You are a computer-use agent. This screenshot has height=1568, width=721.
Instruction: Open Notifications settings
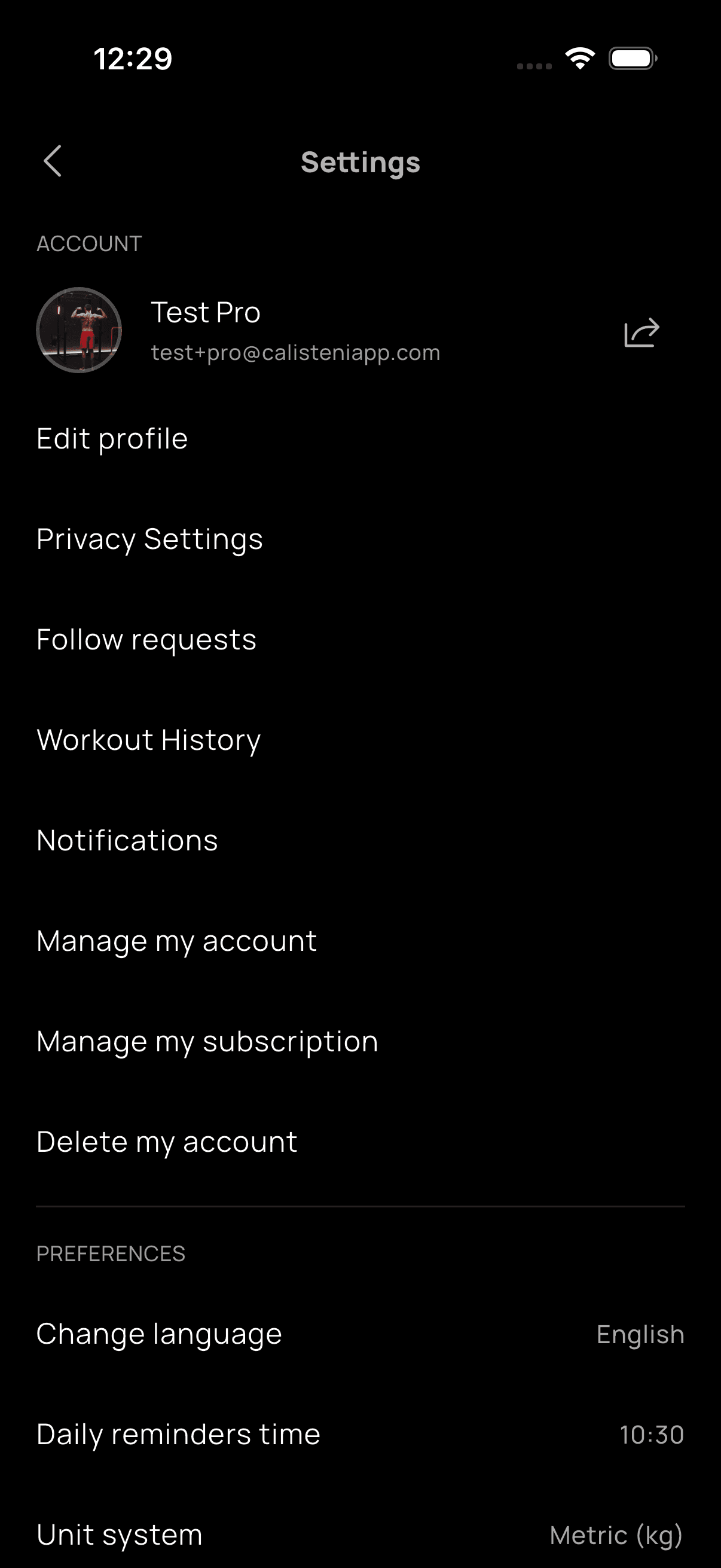click(x=127, y=841)
